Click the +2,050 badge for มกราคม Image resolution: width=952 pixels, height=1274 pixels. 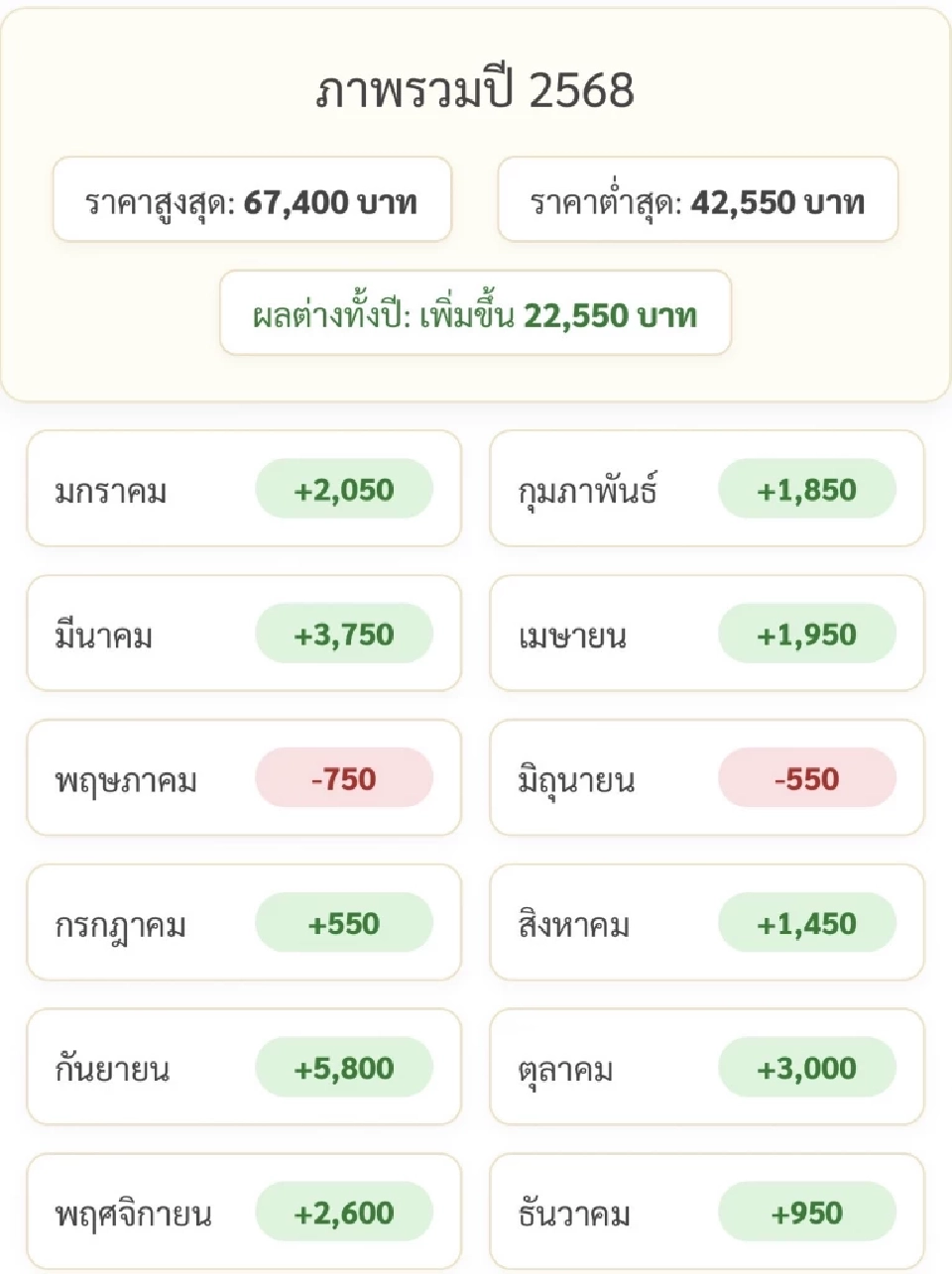click(346, 489)
